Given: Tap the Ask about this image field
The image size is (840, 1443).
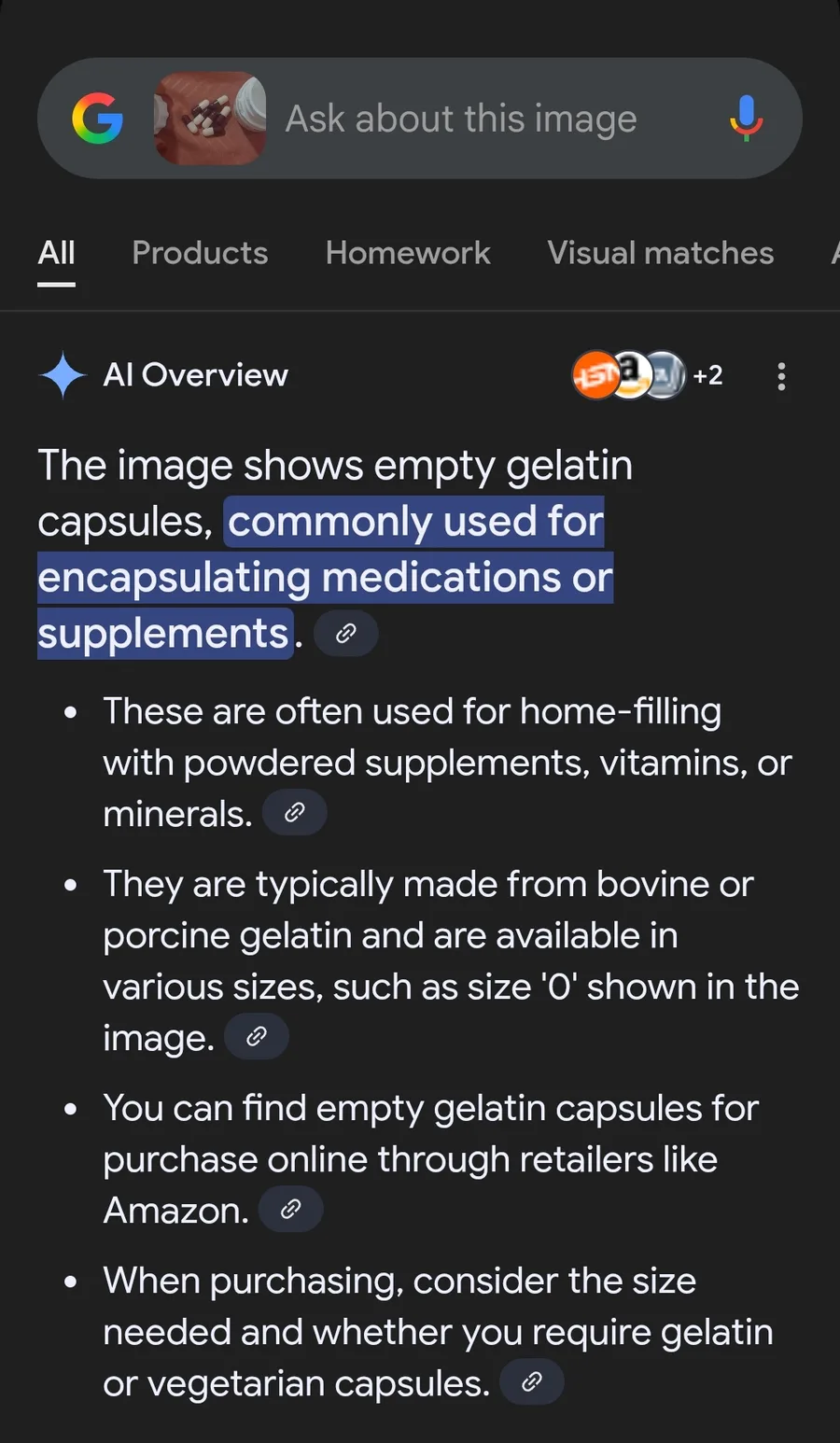Looking at the screenshot, I should pyautogui.click(x=461, y=119).
